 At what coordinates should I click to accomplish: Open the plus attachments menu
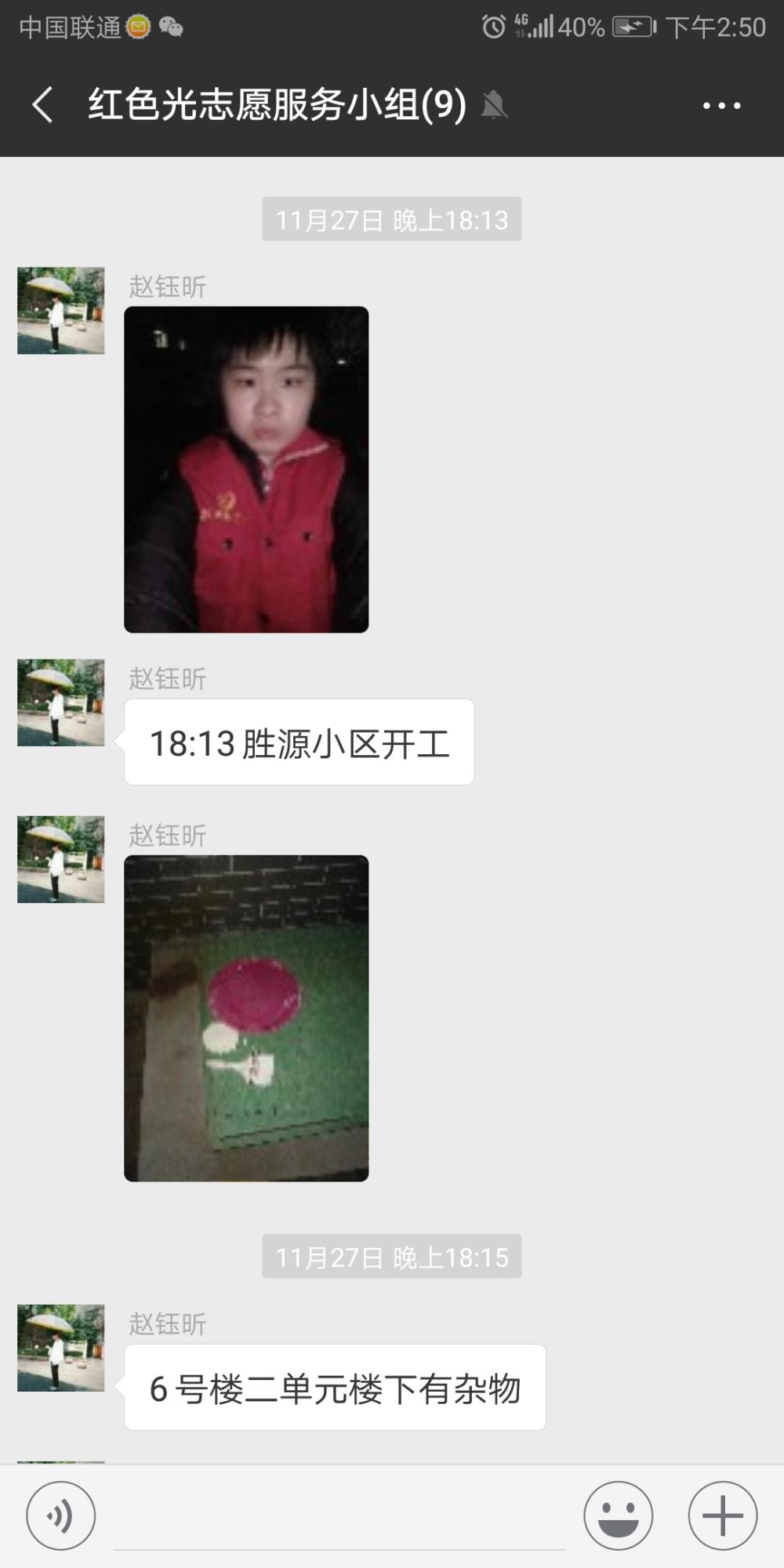click(723, 1515)
